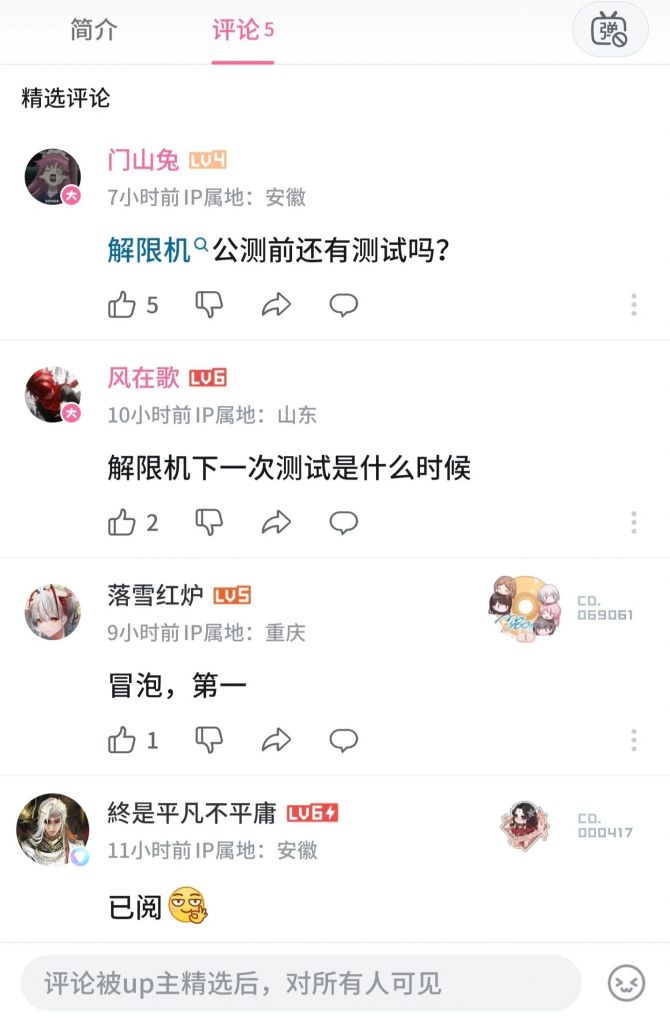Like 风在歌's comment

[122, 522]
